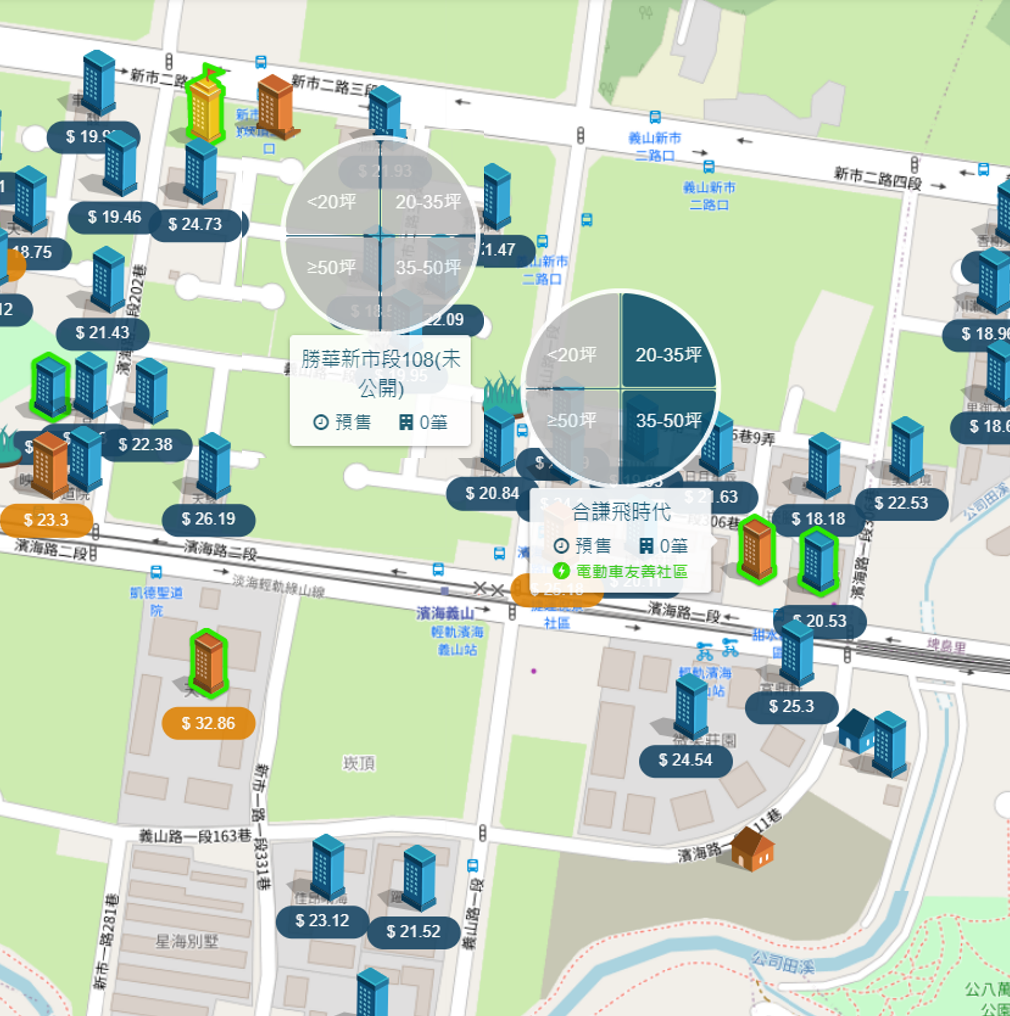Open the $24.54 building marker

[x=686, y=760]
